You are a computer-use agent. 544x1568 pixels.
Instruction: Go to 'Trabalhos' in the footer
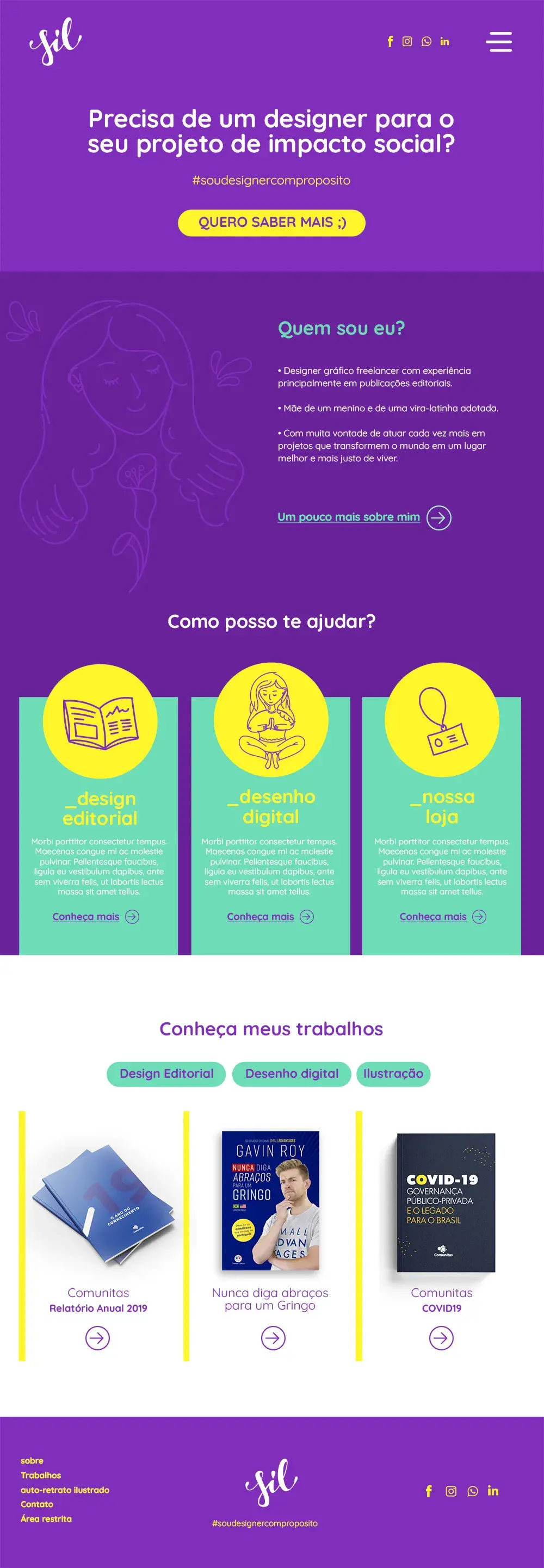[x=41, y=1475]
